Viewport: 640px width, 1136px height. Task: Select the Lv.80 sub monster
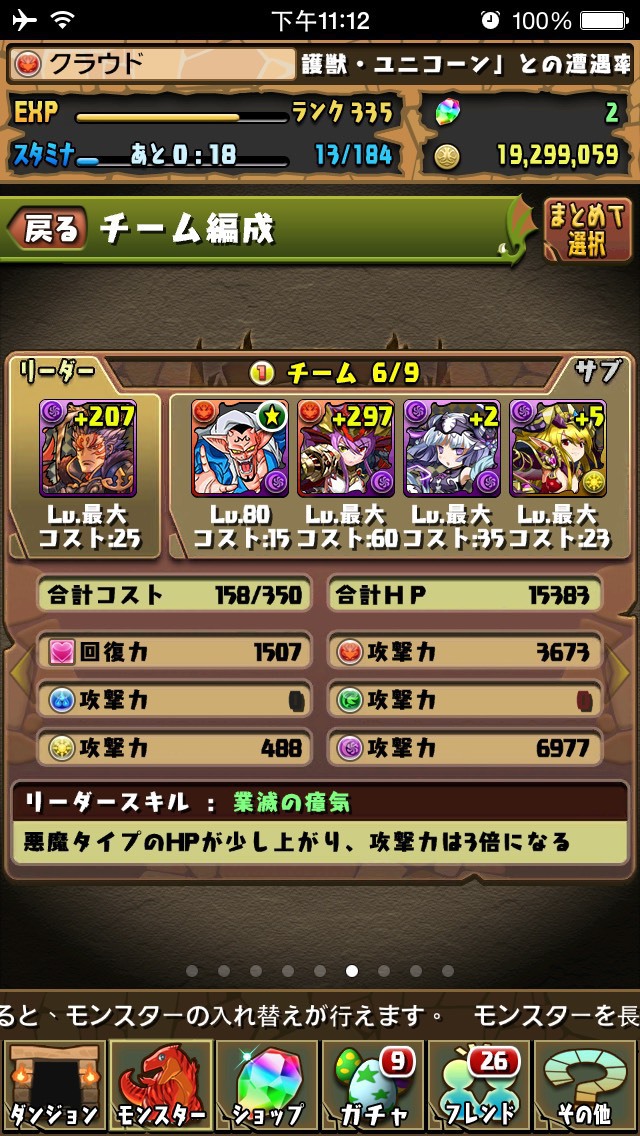tap(240, 447)
